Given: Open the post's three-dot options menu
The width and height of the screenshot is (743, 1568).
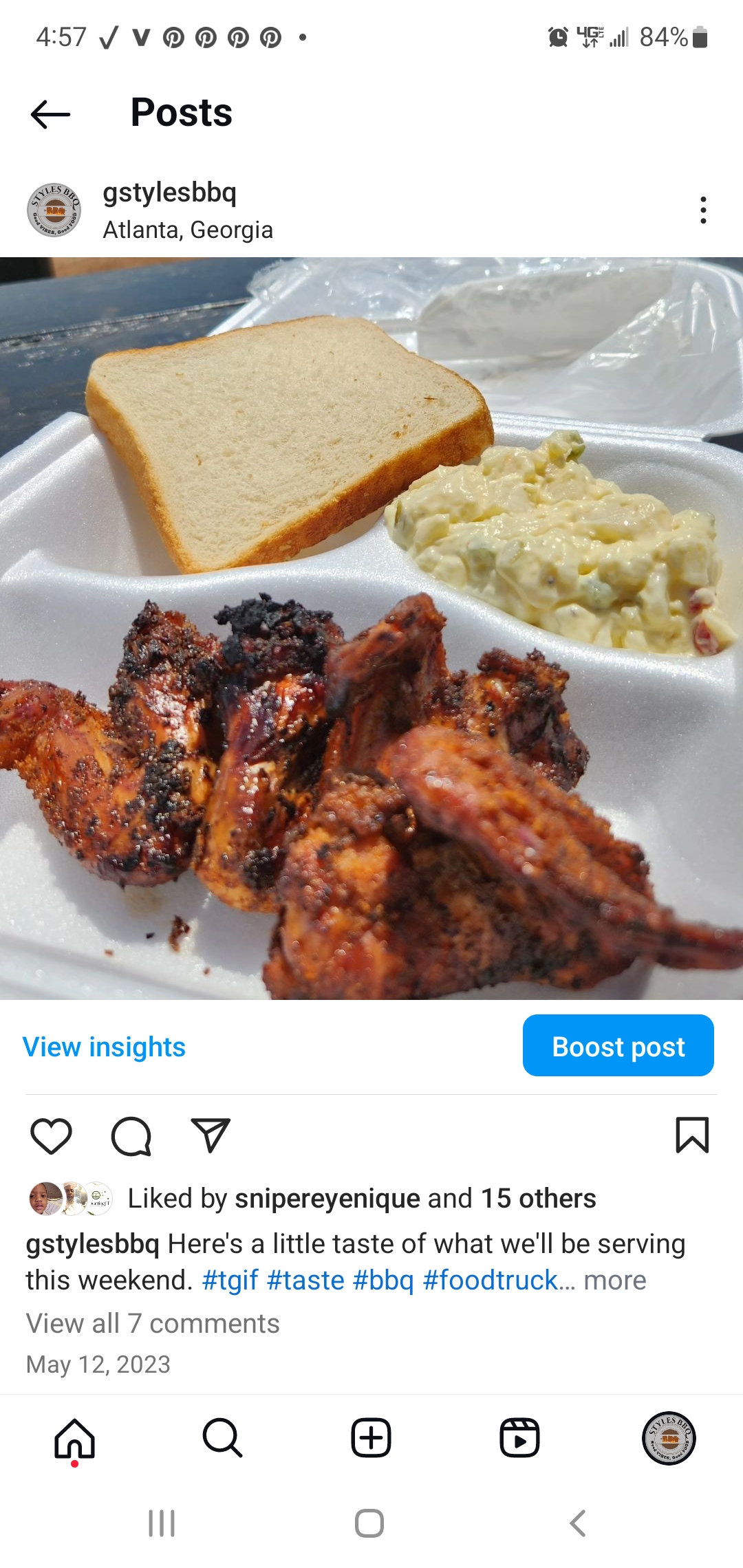Looking at the screenshot, I should point(702,210).
